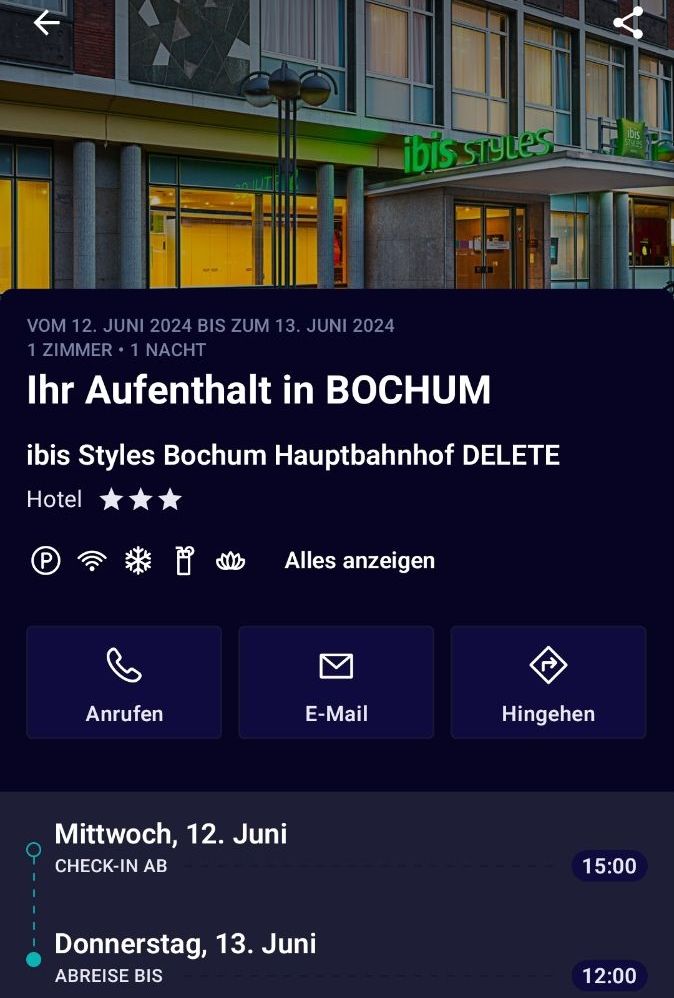
Task: Call the hotel with Anrufen
Action: click(x=124, y=683)
